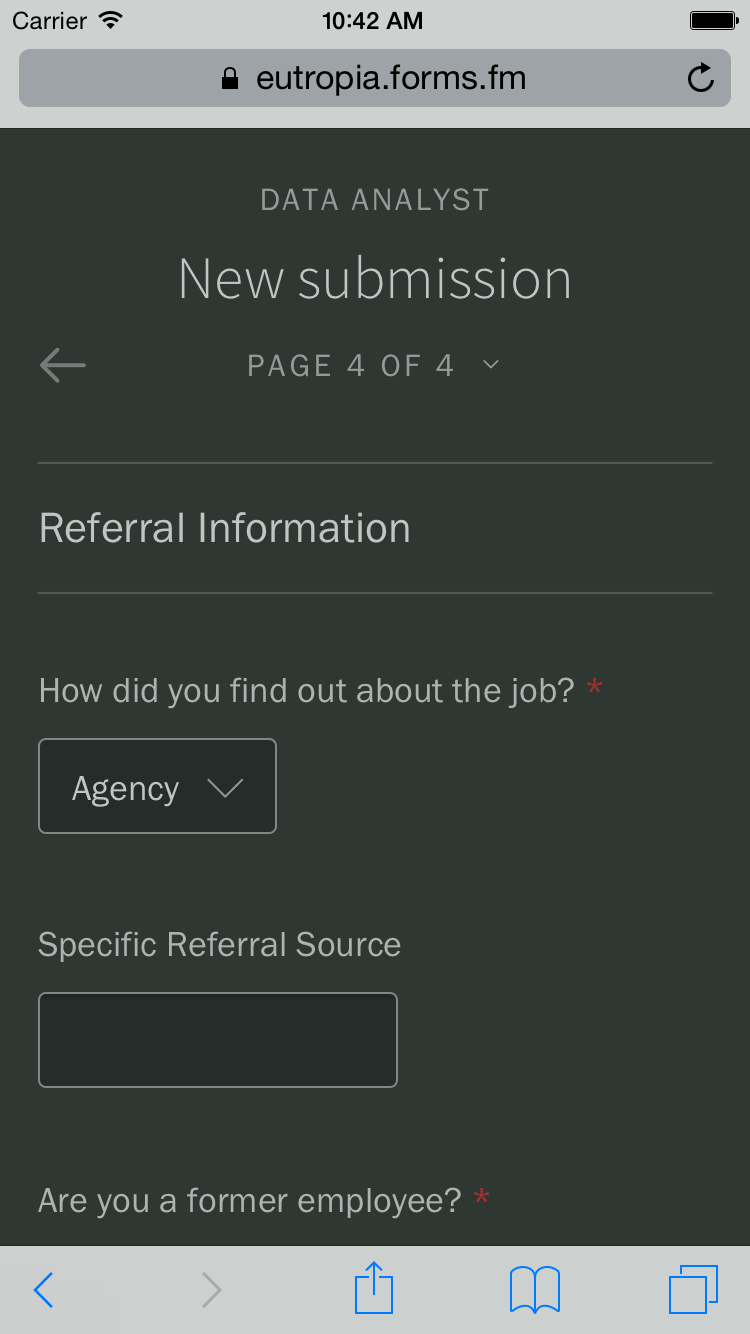Show open Safari tabs
The height and width of the screenshot is (1334, 750).
693,1290
